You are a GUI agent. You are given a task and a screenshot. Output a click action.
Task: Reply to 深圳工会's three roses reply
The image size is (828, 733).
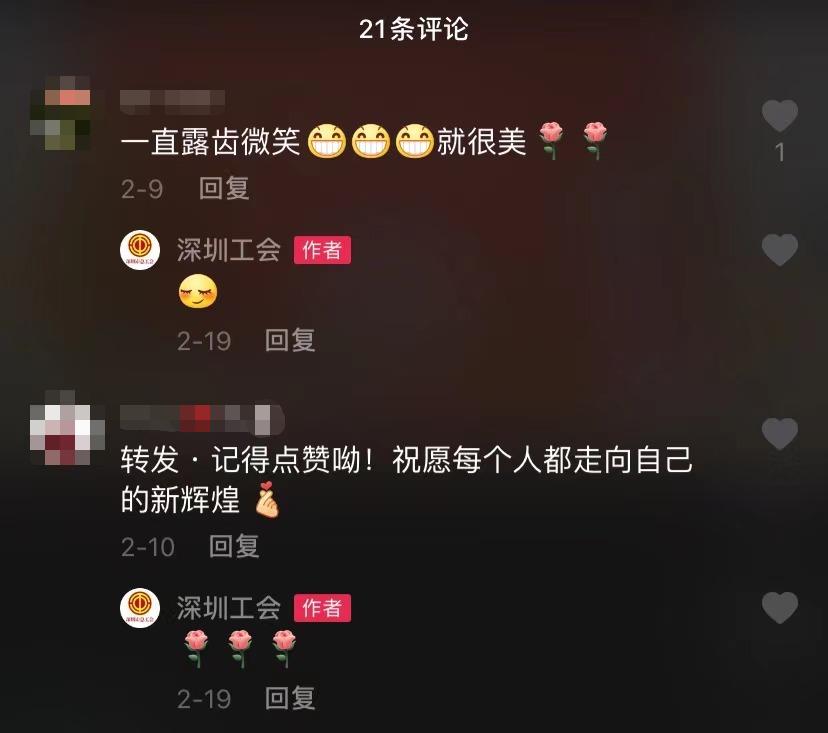pos(290,698)
